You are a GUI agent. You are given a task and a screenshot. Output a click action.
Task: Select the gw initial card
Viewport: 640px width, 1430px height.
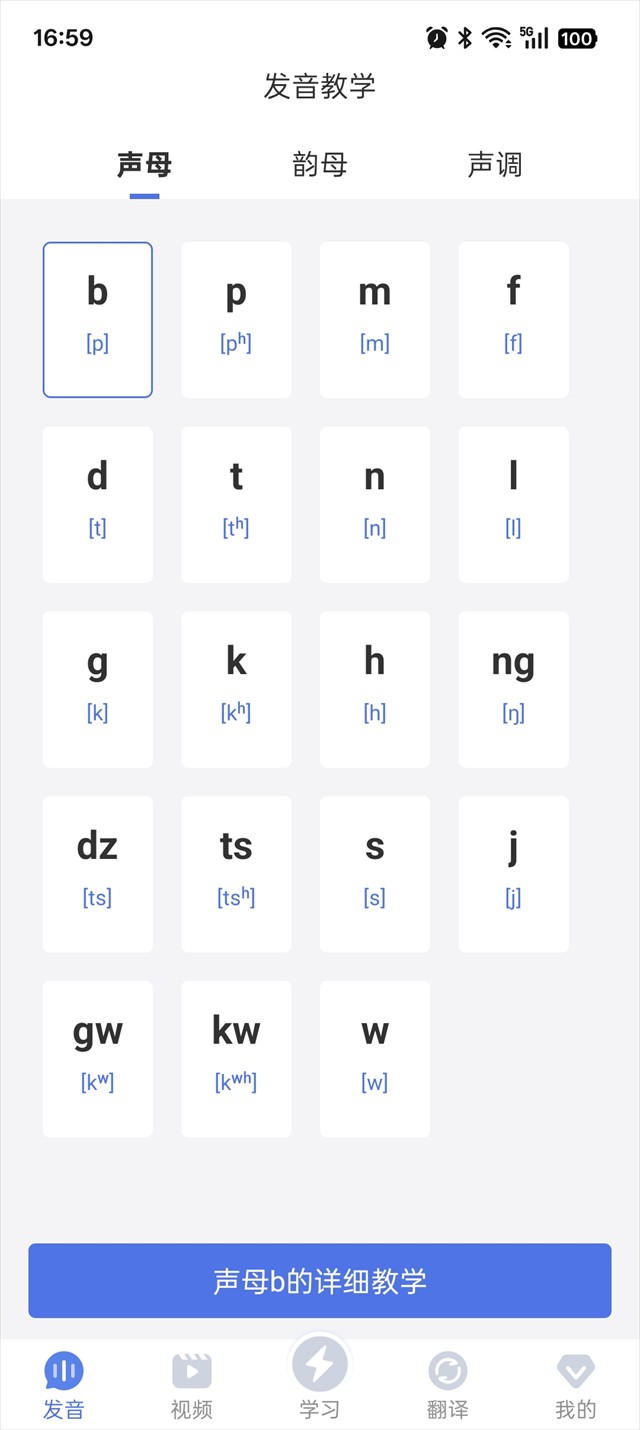point(98,1058)
